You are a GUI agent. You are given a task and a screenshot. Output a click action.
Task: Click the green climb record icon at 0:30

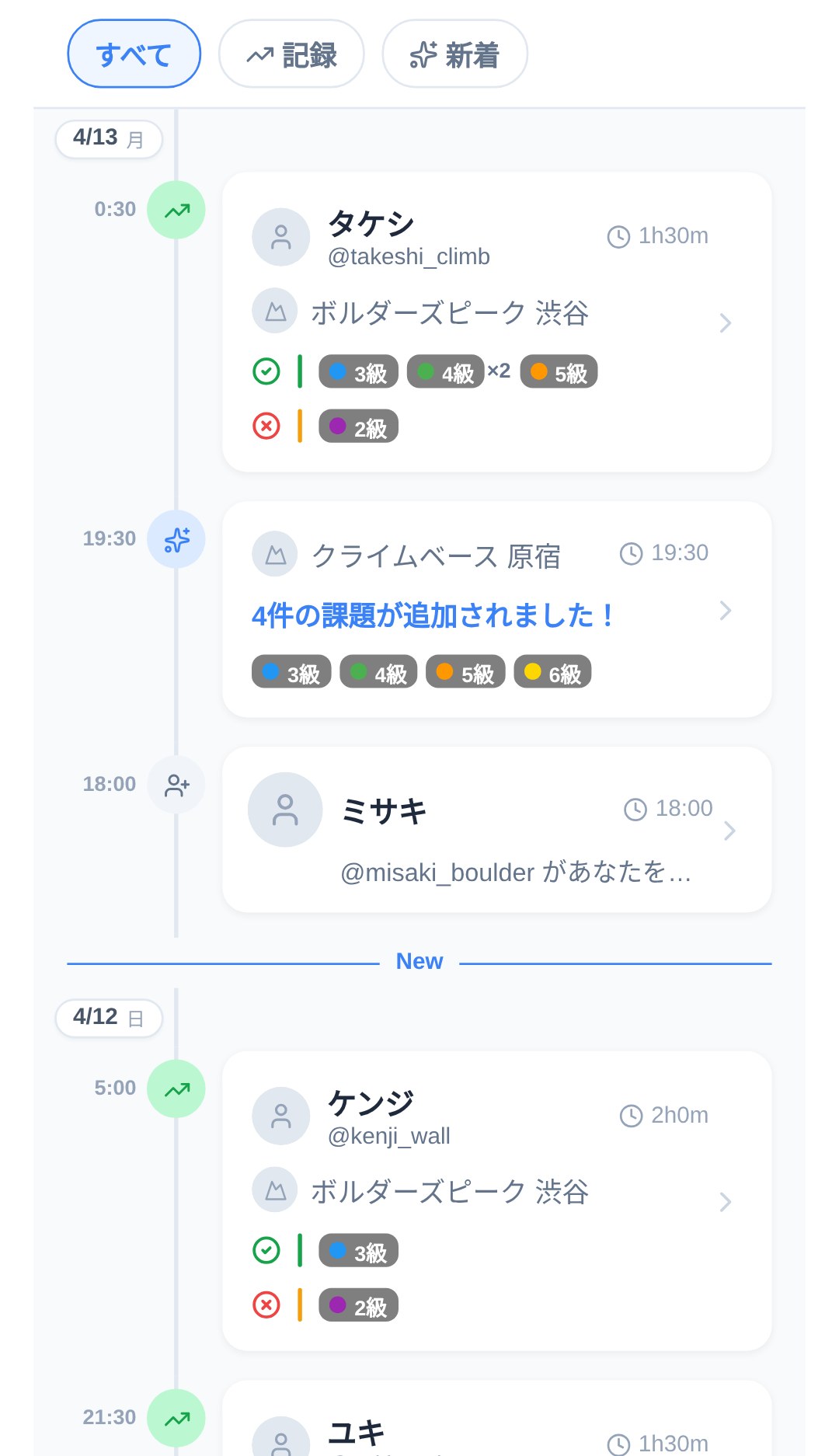[176, 209]
